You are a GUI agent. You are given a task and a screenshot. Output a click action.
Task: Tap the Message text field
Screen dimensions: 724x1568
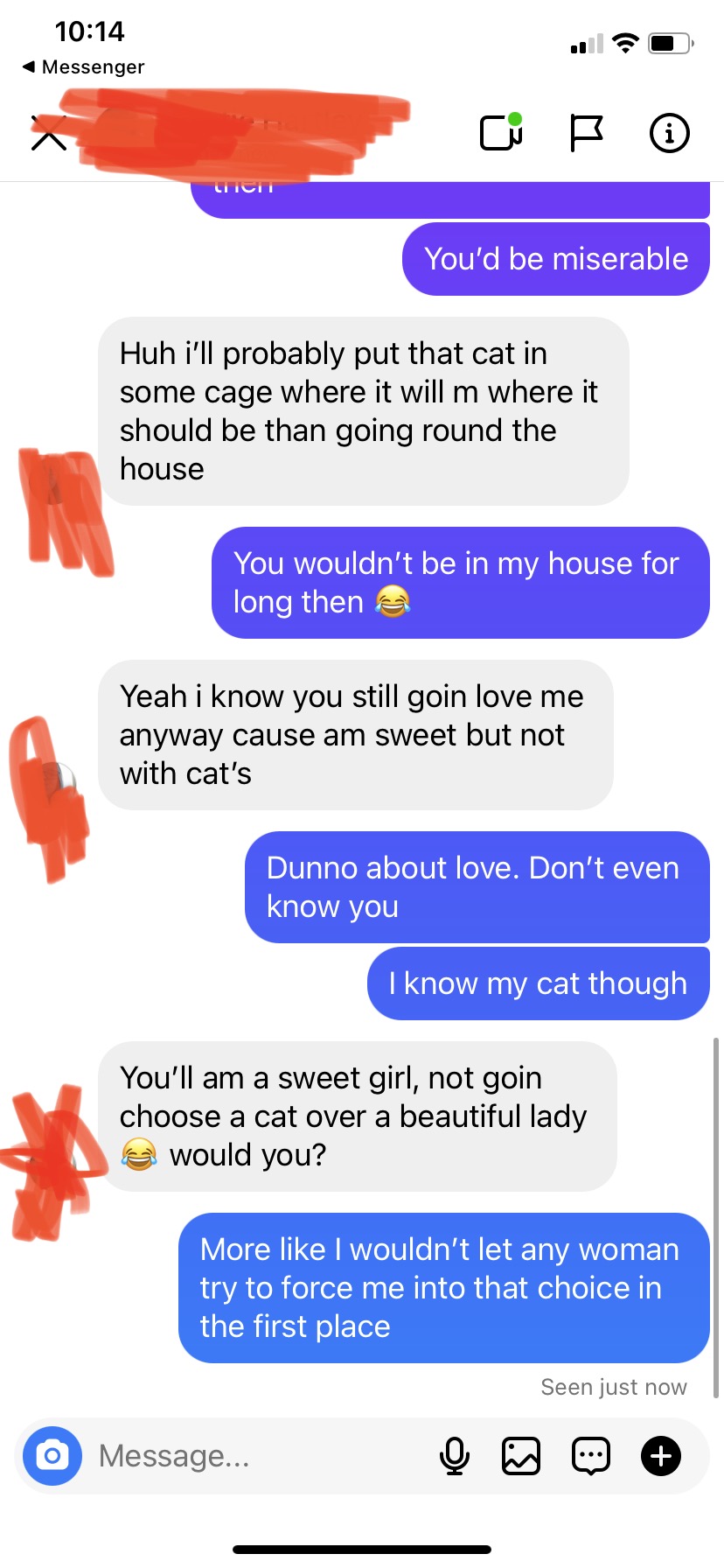pyautogui.click(x=258, y=1456)
